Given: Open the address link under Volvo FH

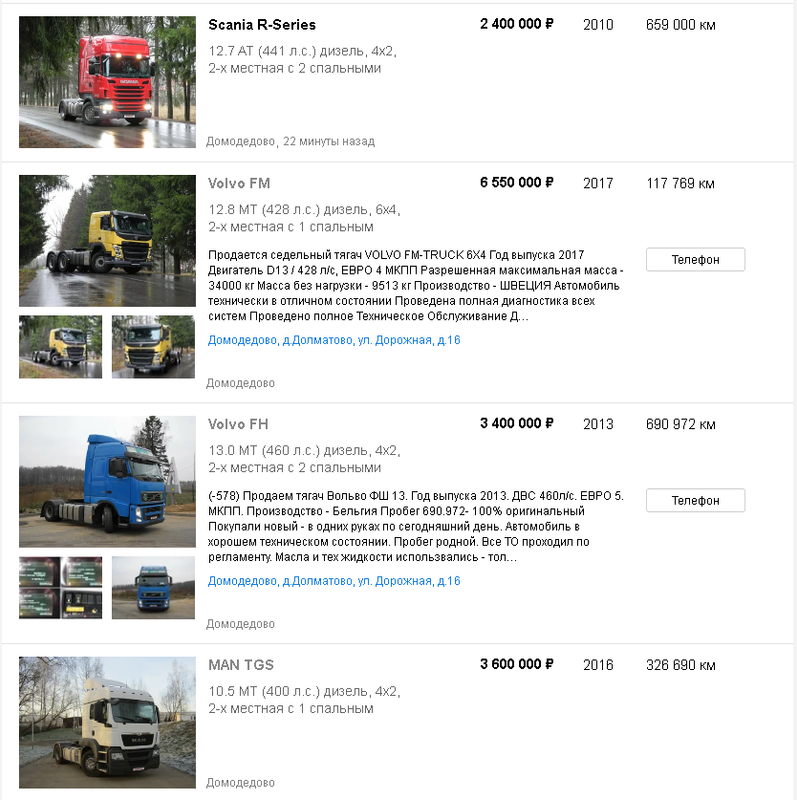Looking at the screenshot, I should 334,581.
